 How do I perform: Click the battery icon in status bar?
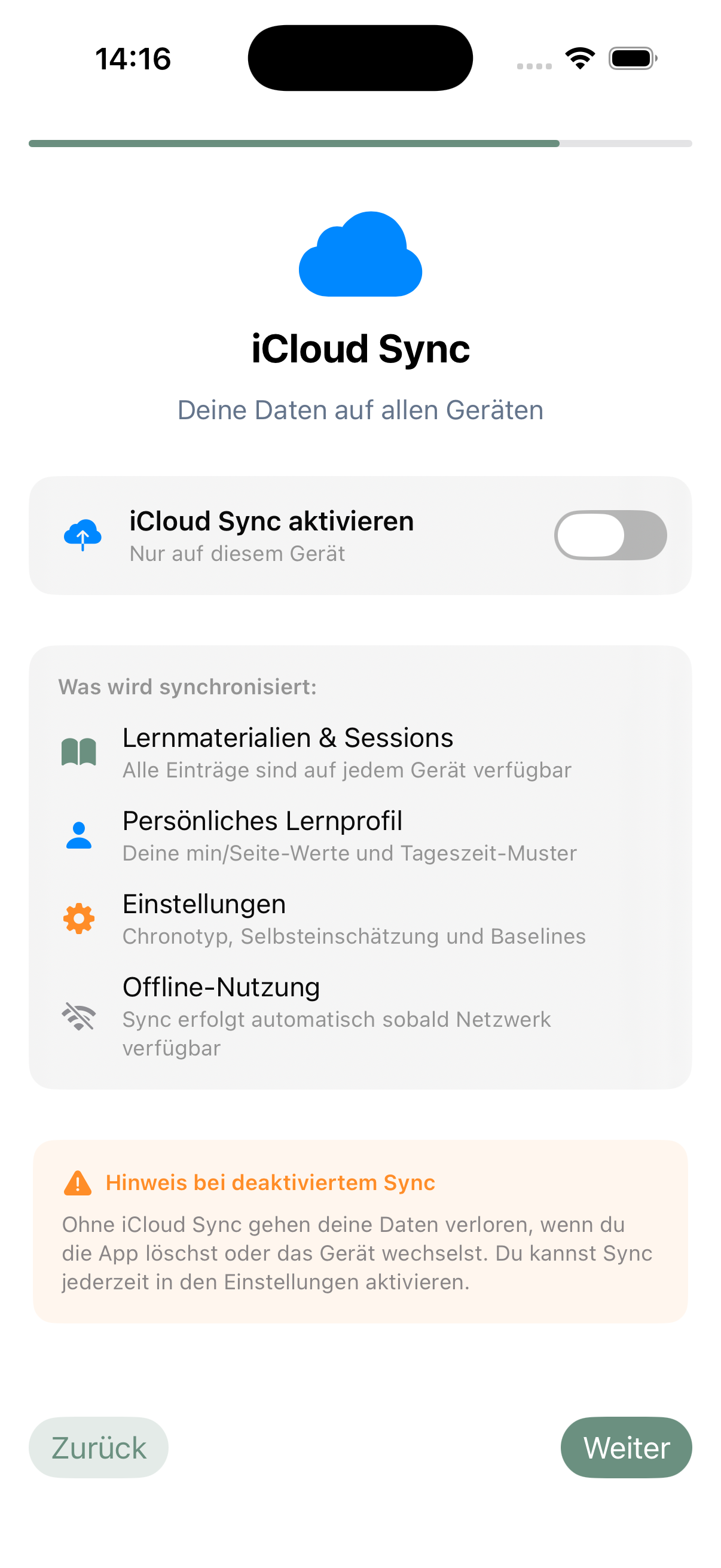(632, 57)
